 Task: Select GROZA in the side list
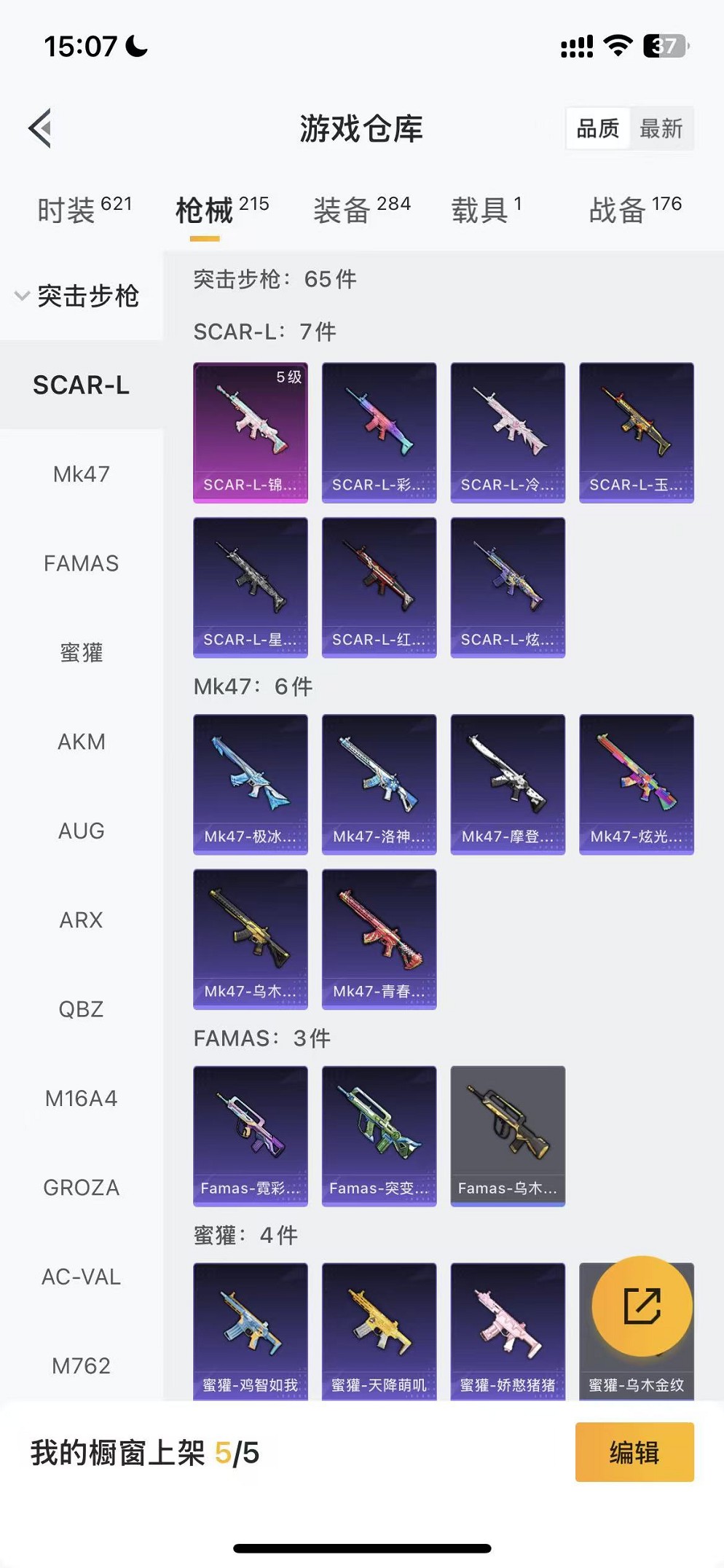point(81,1188)
